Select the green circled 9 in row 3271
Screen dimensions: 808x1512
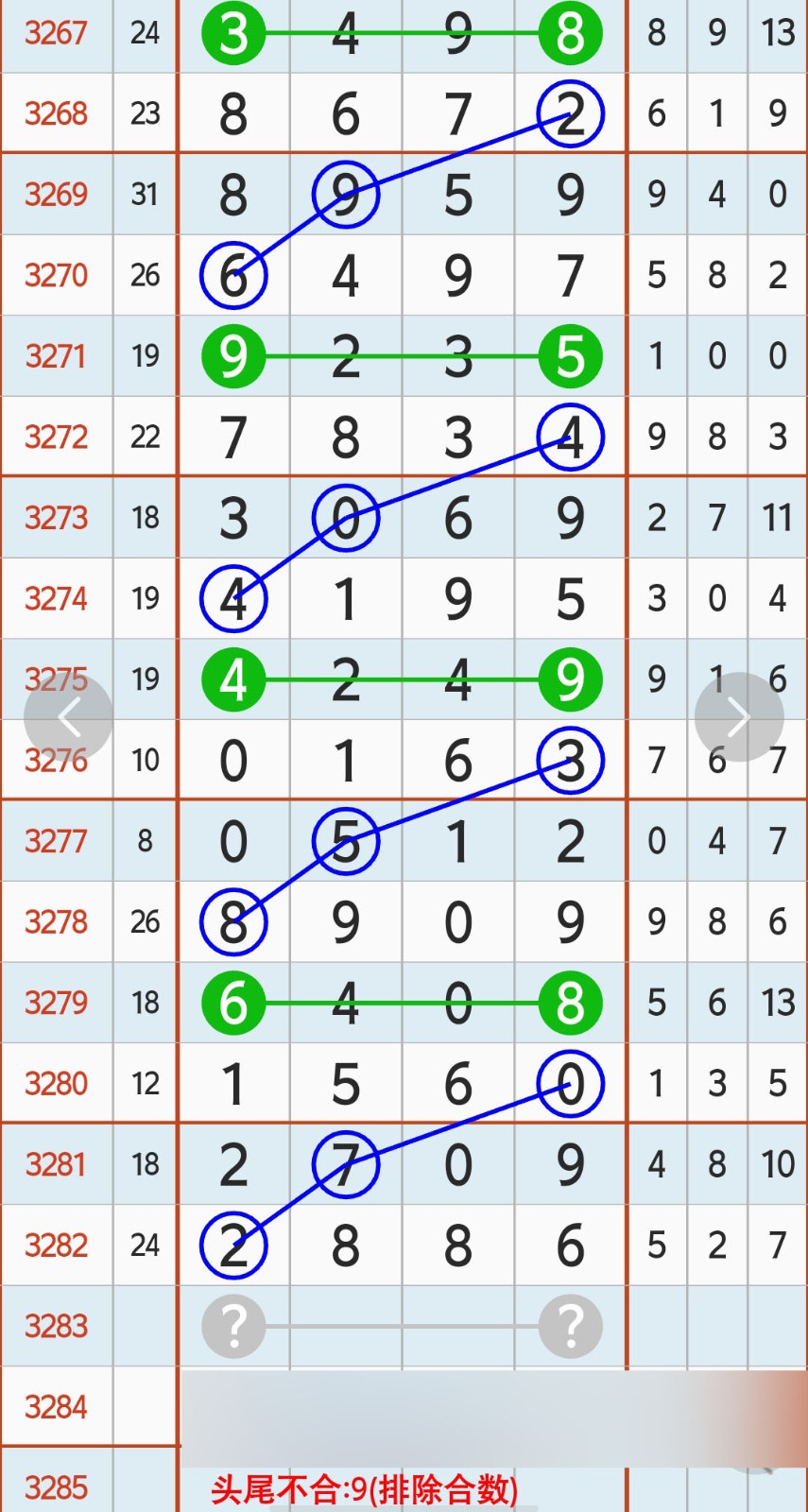click(233, 356)
